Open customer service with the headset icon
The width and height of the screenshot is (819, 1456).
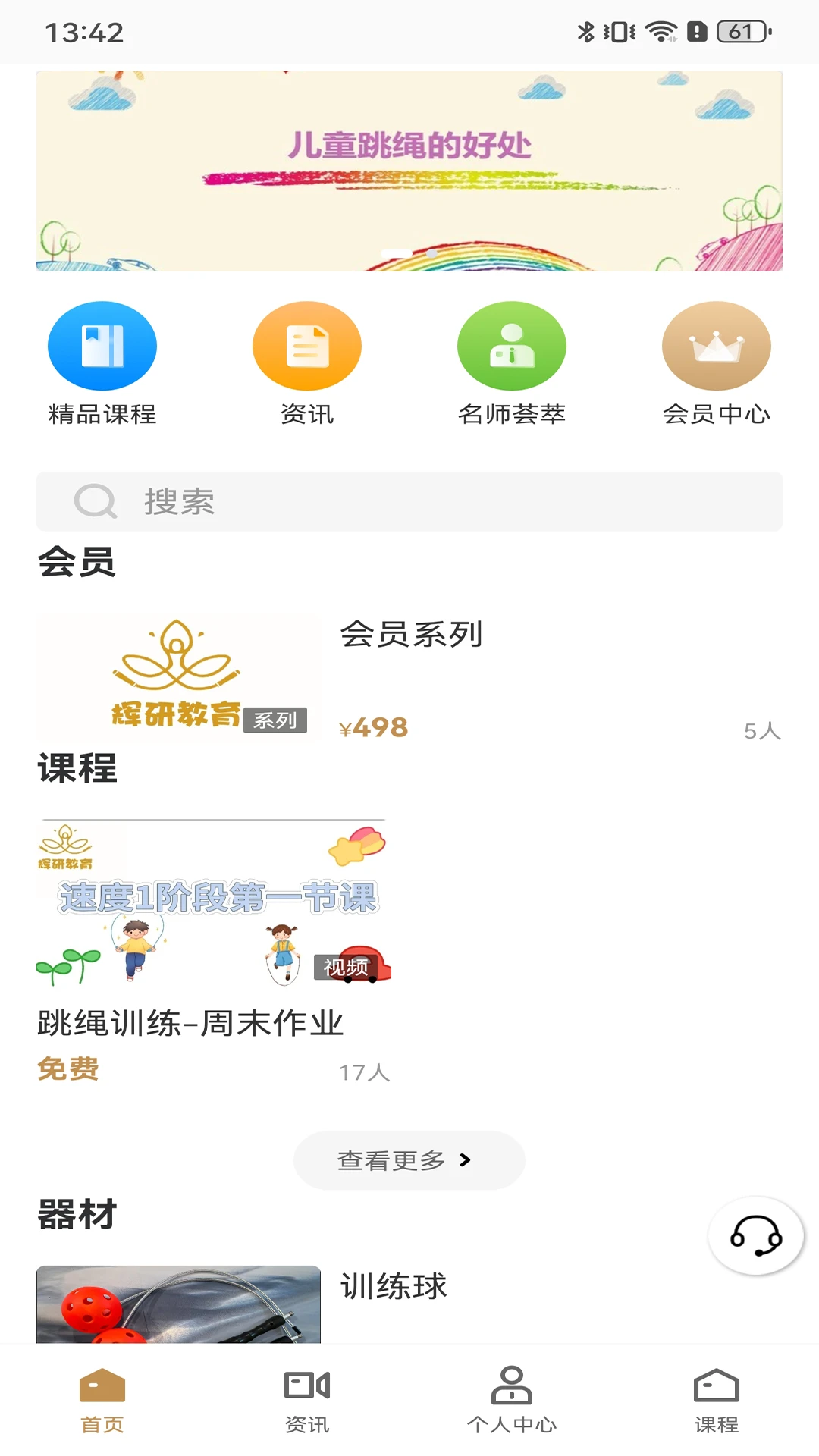coord(755,1235)
